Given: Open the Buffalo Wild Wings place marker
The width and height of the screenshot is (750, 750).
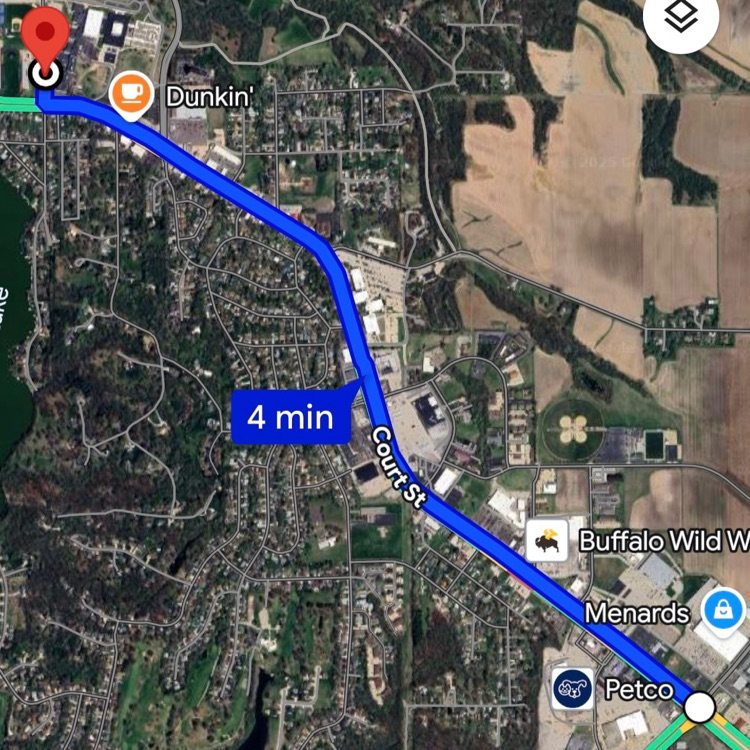Looking at the screenshot, I should [x=548, y=541].
